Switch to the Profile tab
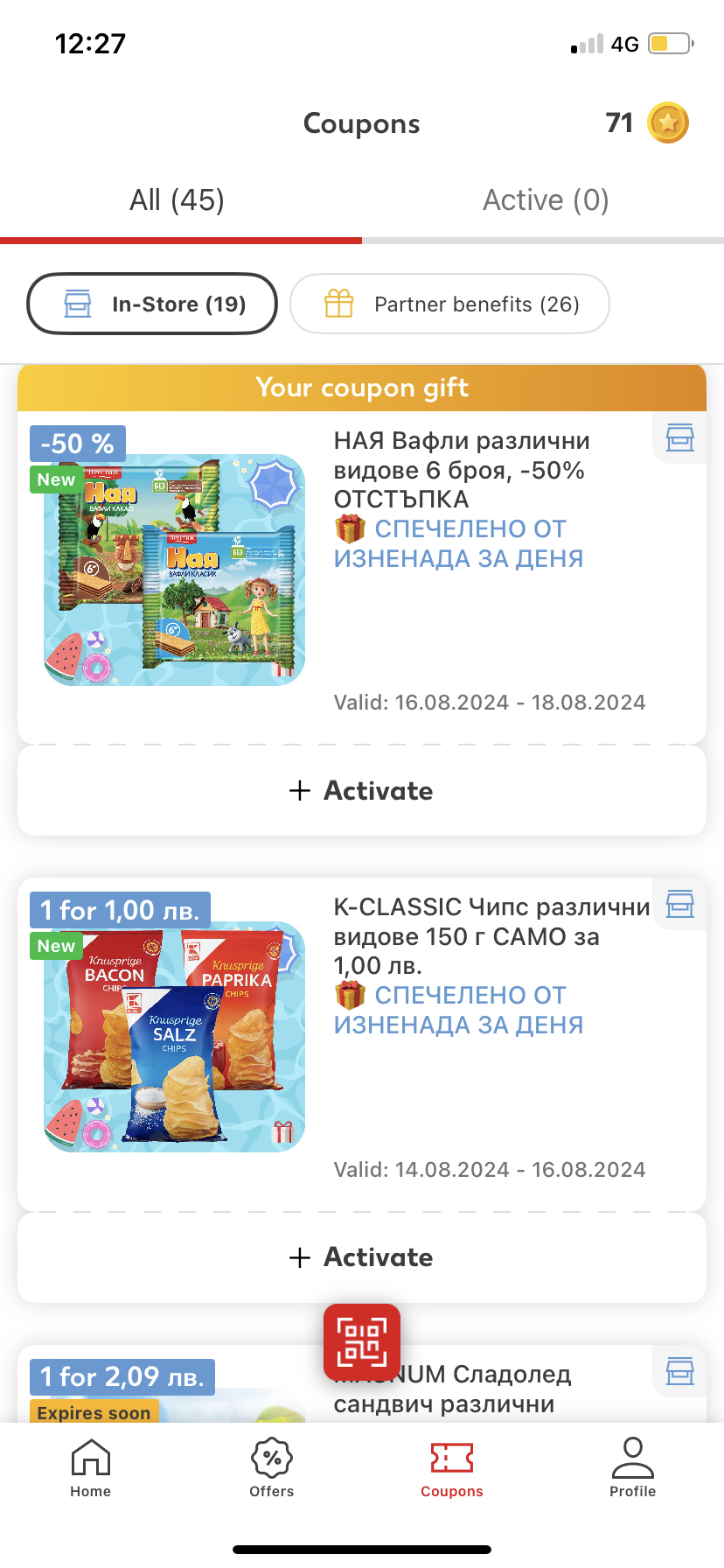Viewport: 724px width, 1568px height. click(633, 1468)
